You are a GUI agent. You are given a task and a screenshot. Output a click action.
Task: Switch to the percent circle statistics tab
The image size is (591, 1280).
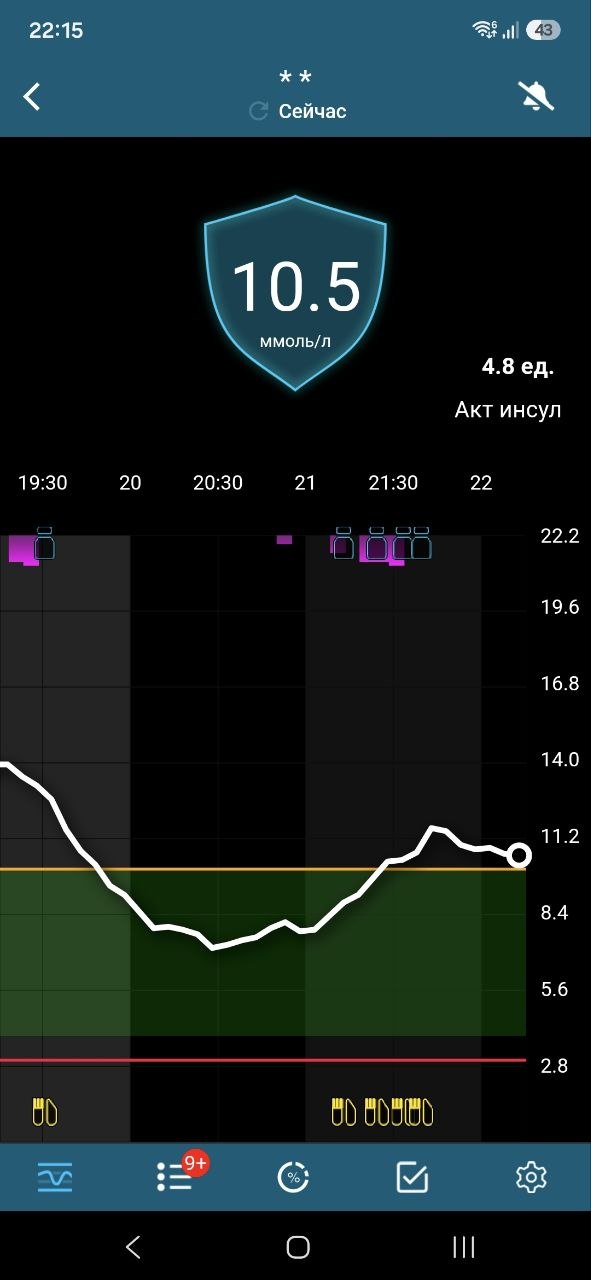(x=293, y=1177)
